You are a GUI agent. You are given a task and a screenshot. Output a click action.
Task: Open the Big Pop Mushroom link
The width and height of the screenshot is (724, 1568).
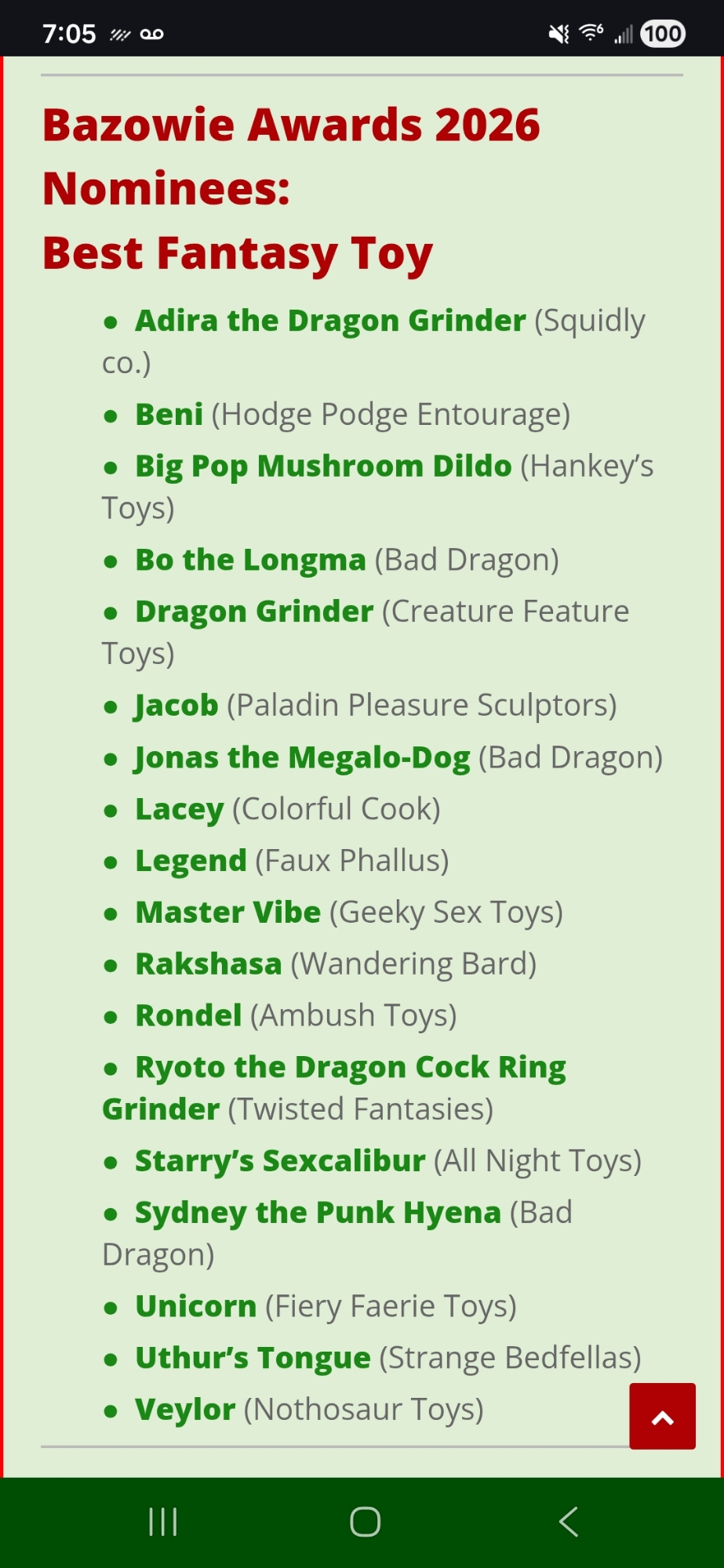point(322,466)
